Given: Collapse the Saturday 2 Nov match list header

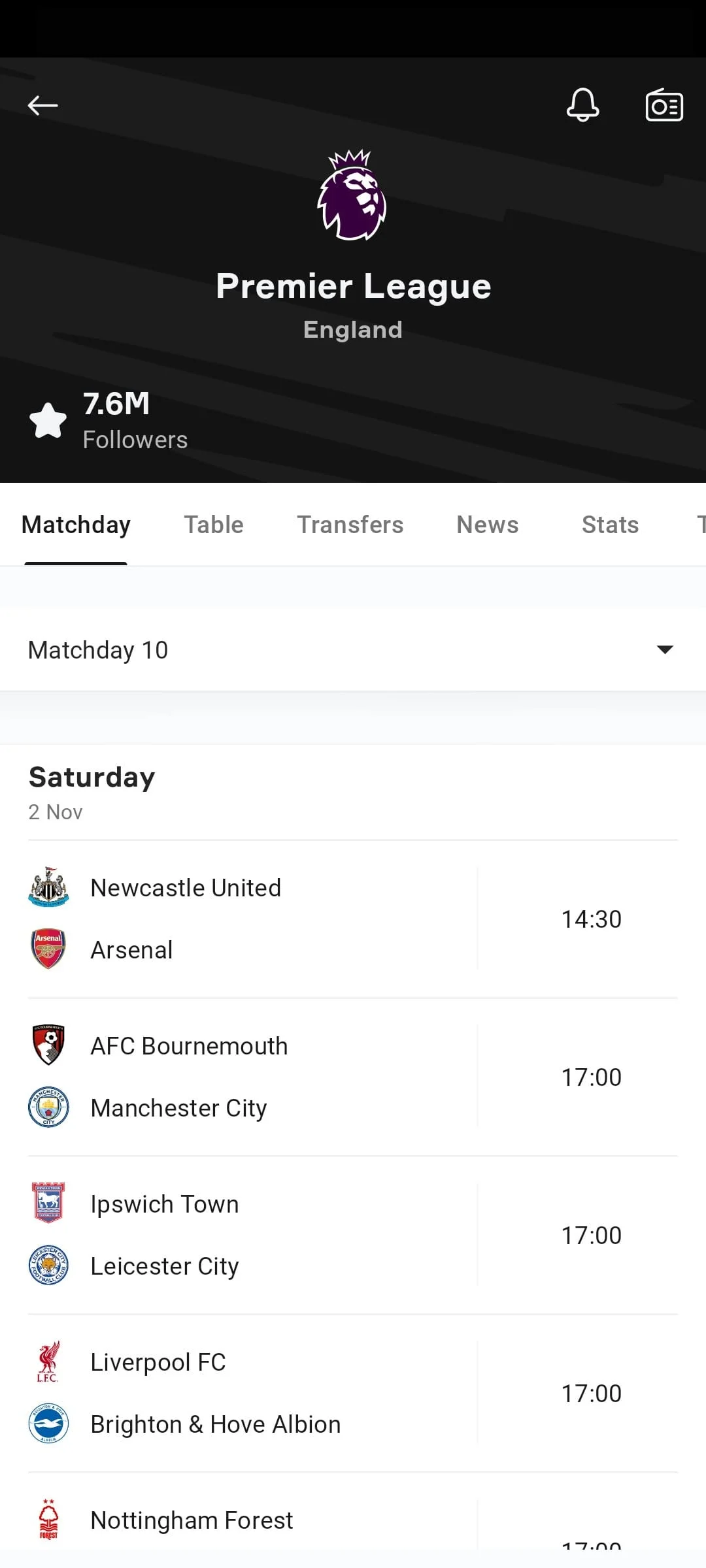Looking at the screenshot, I should point(92,791).
